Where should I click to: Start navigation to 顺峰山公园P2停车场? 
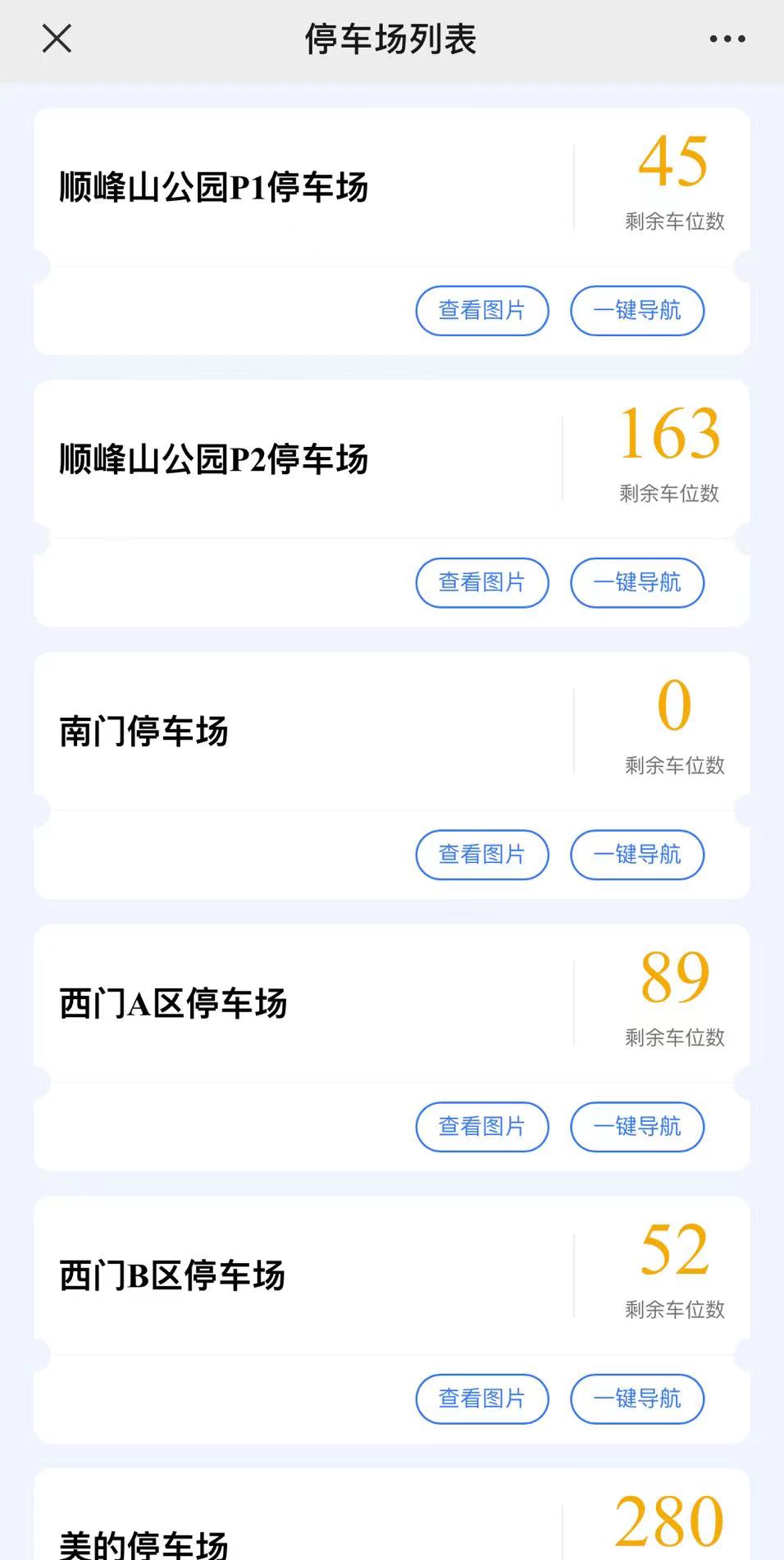pyautogui.click(x=636, y=583)
